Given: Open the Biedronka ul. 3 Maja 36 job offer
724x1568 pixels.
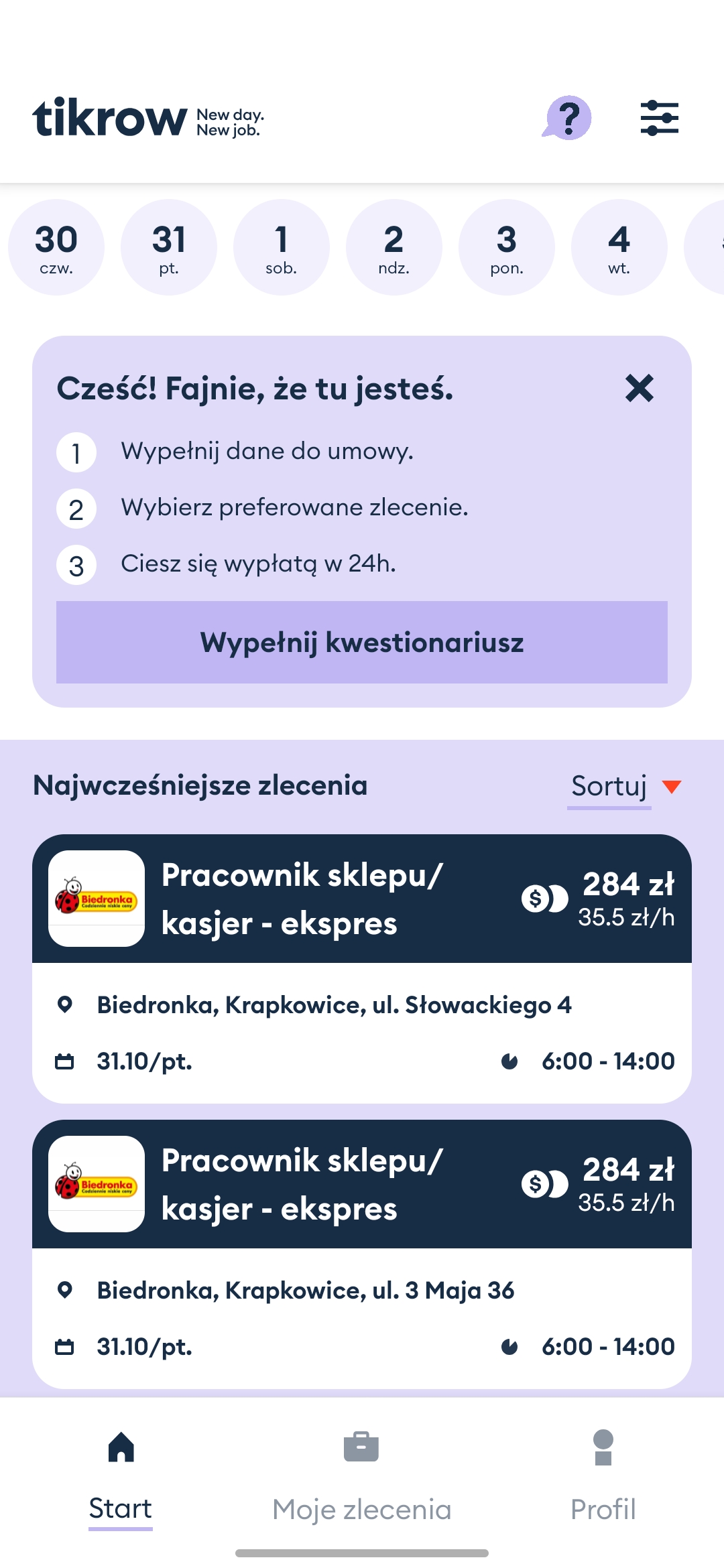Looking at the screenshot, I should (x=362, y=1253).
